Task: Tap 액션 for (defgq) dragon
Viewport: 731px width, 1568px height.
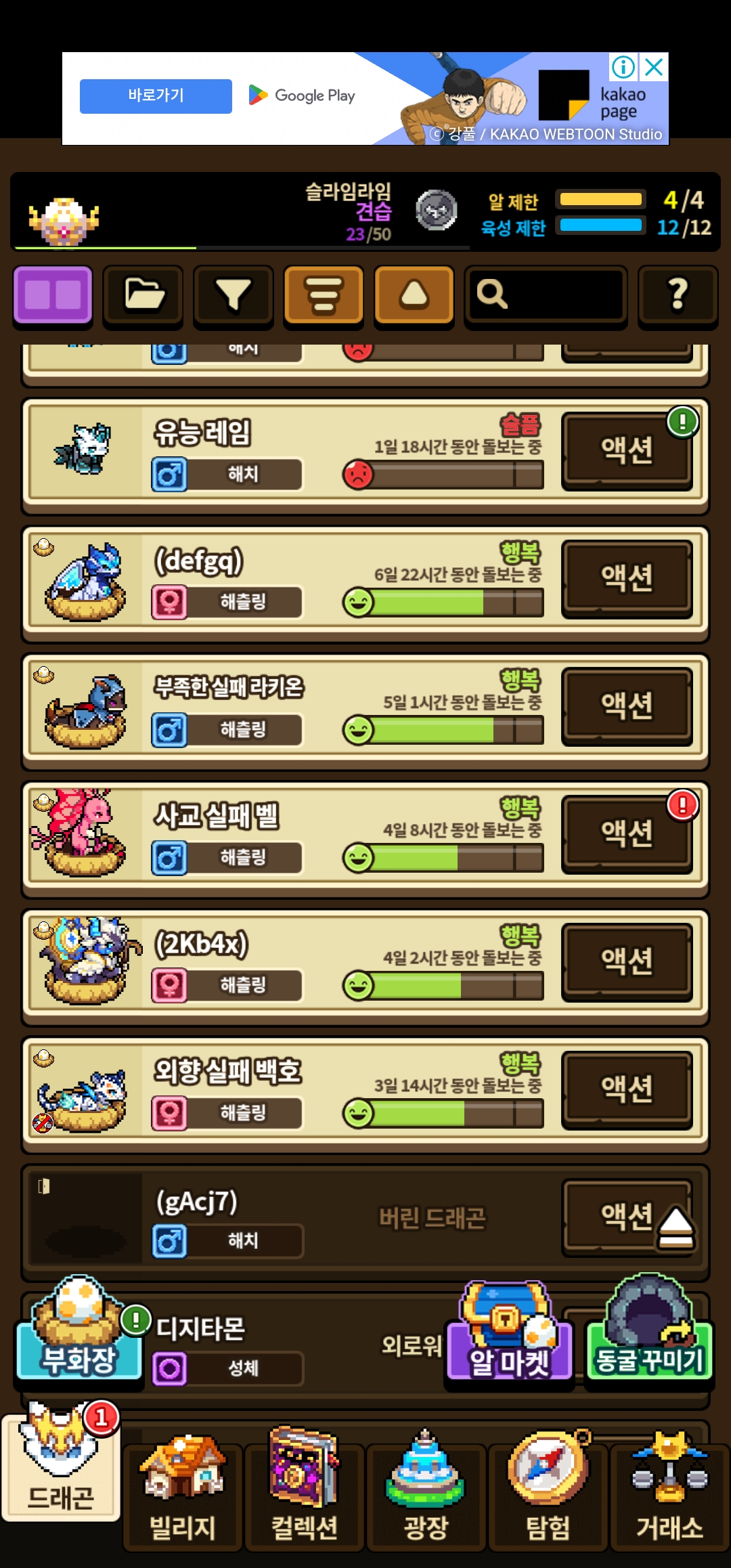Action: (627, 578)
